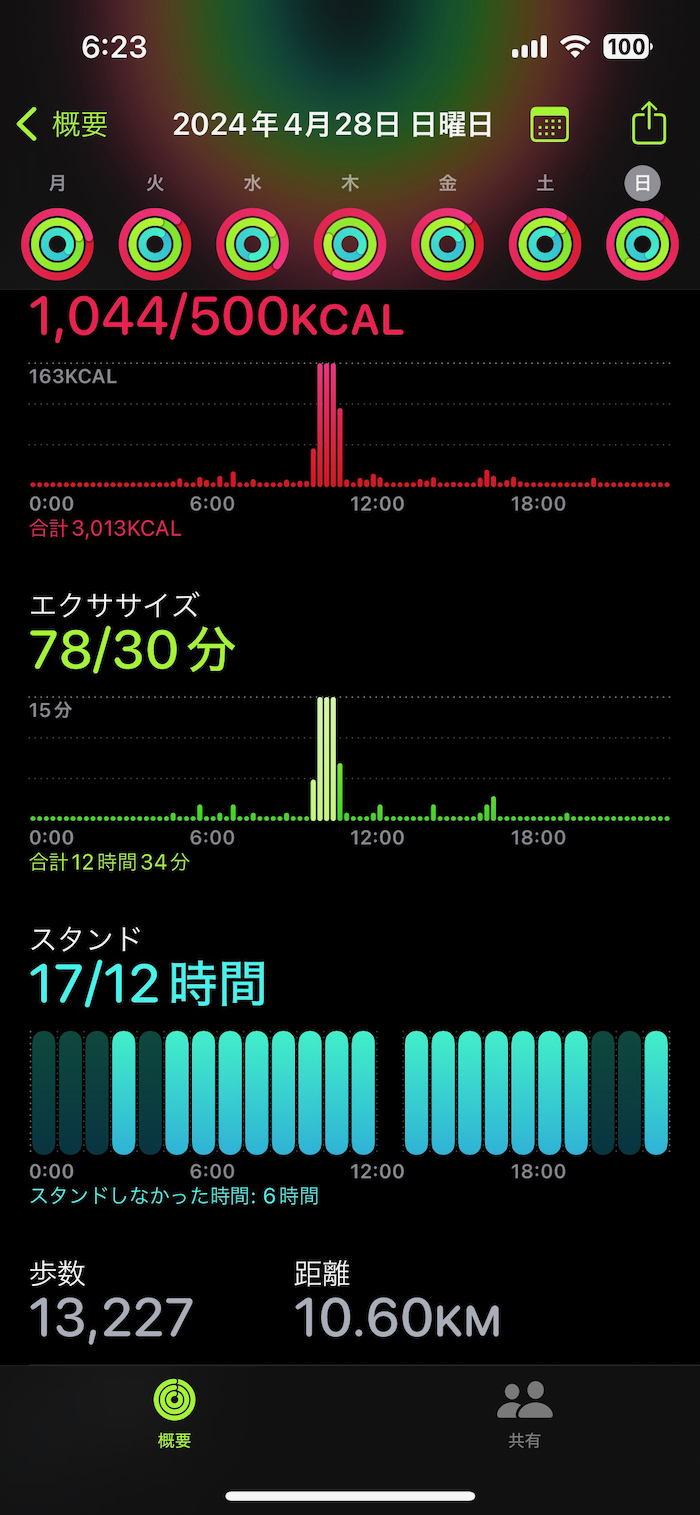
Task: Select Monday (月) activity rings
Action: 57,243
